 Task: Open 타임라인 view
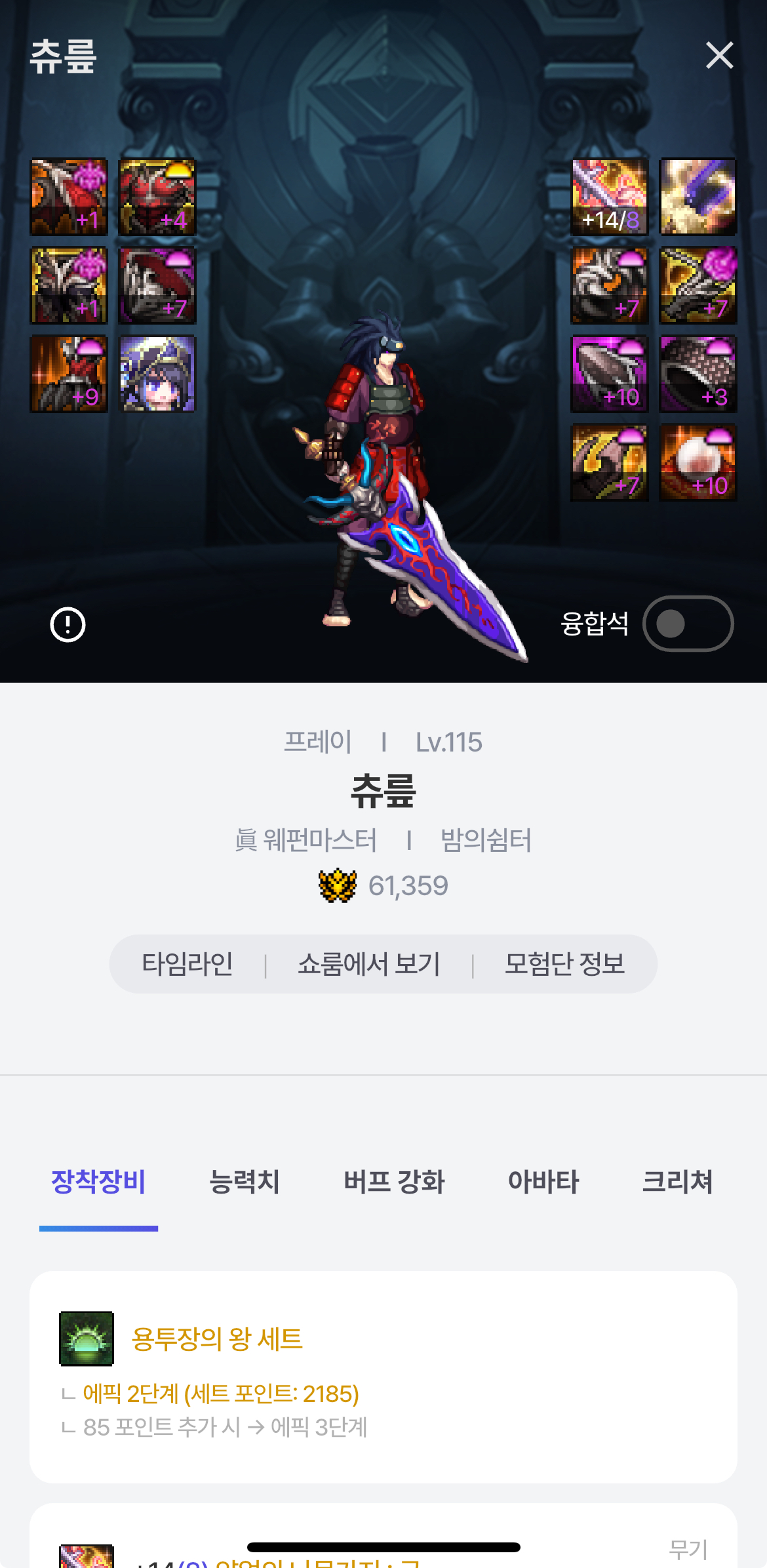click(187, 964)
